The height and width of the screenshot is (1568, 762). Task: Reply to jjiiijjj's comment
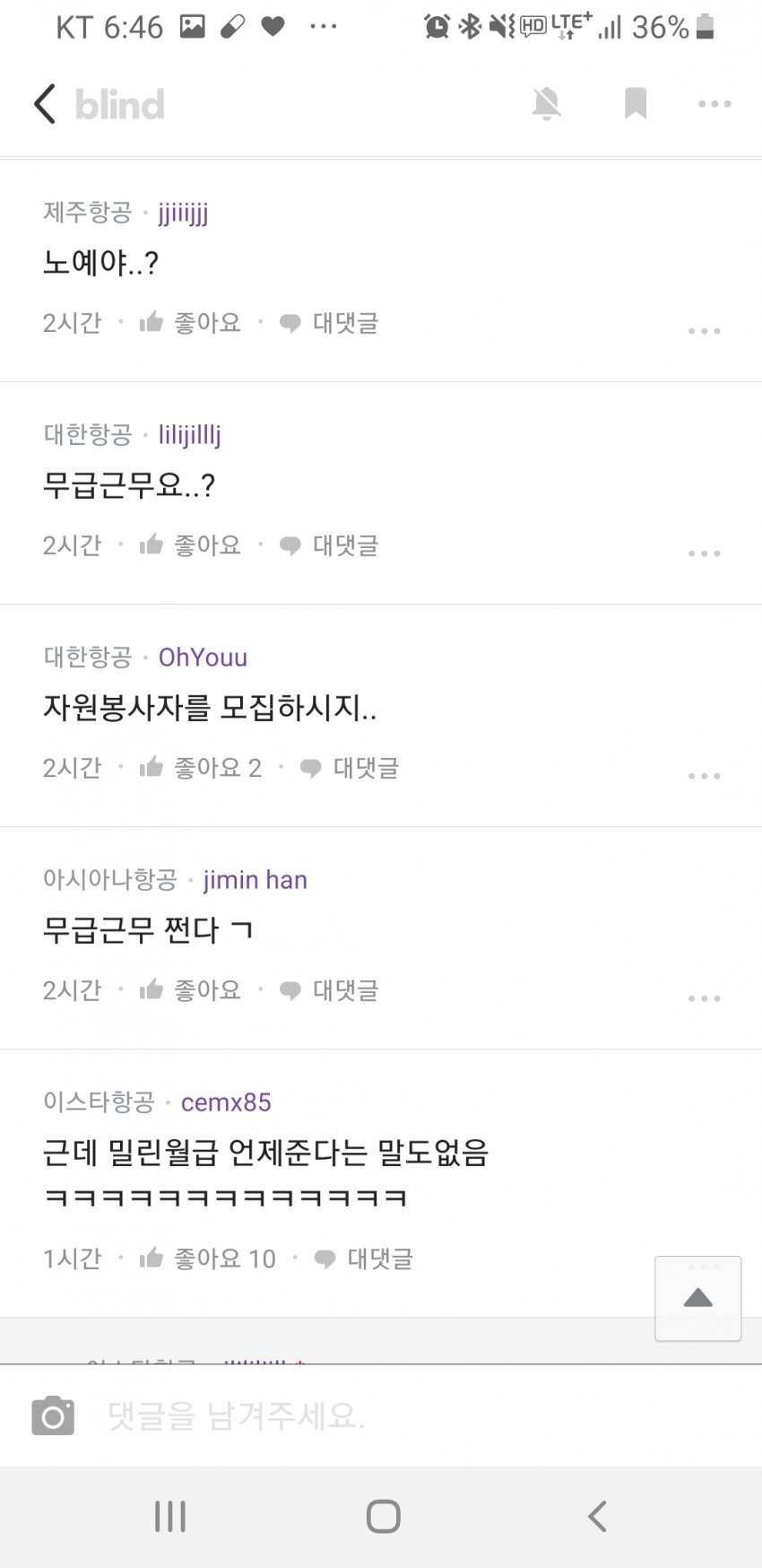coord(329,323)
